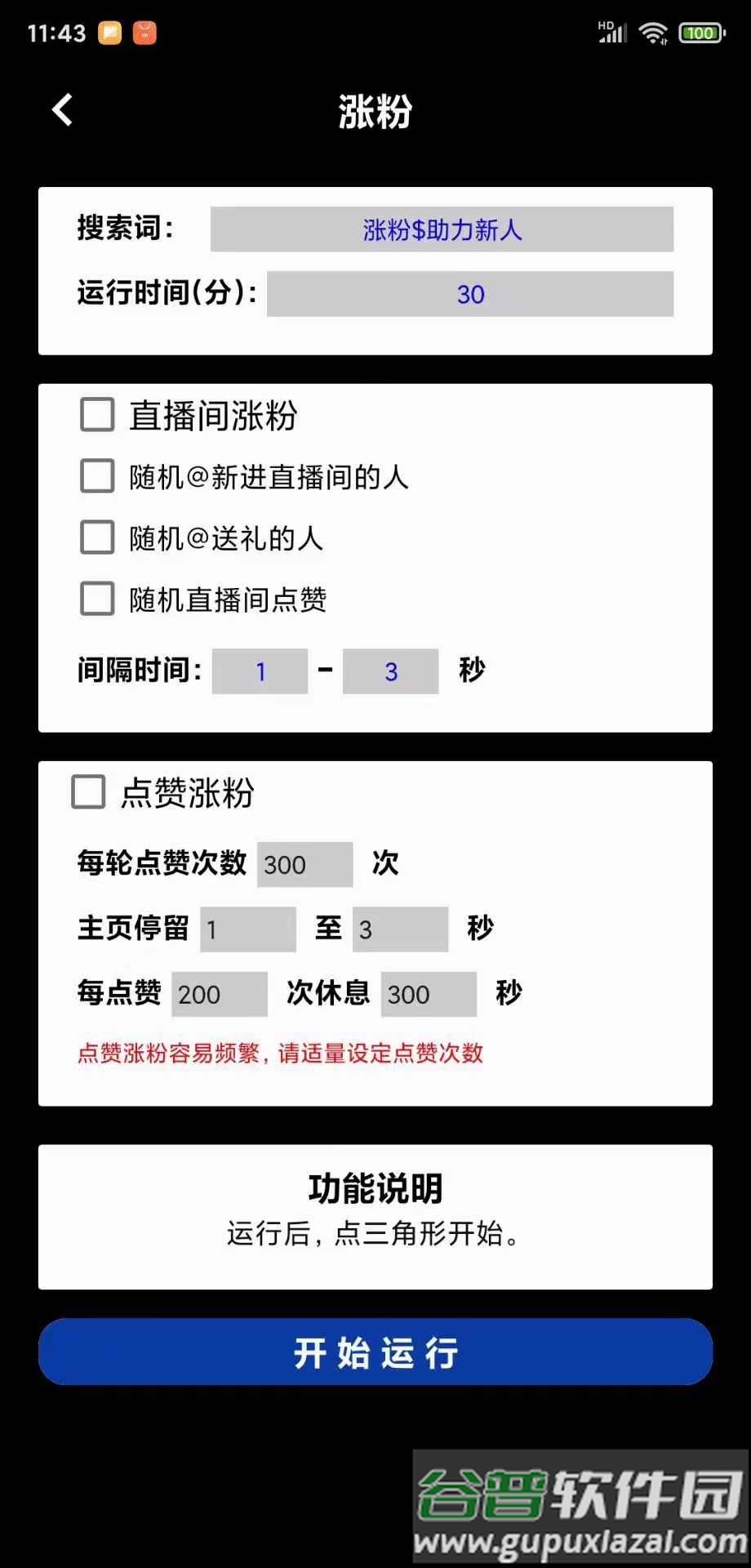This screenshot has height=1568, width=751.
Task: Click the 每点赞 field showing 200
Action: point(218,994)
